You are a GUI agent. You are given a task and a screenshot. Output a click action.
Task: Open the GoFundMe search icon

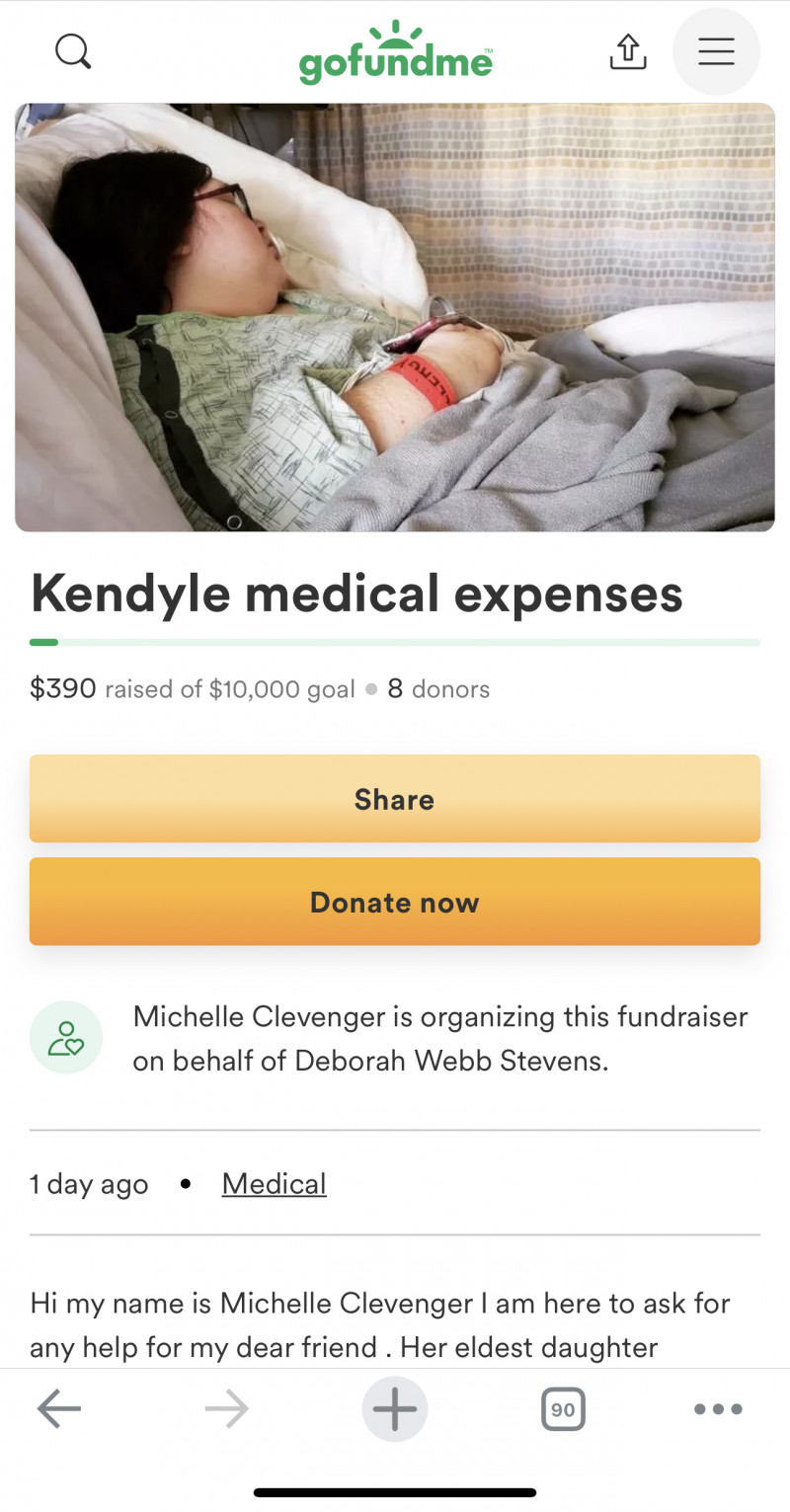(x=73, y=51)
